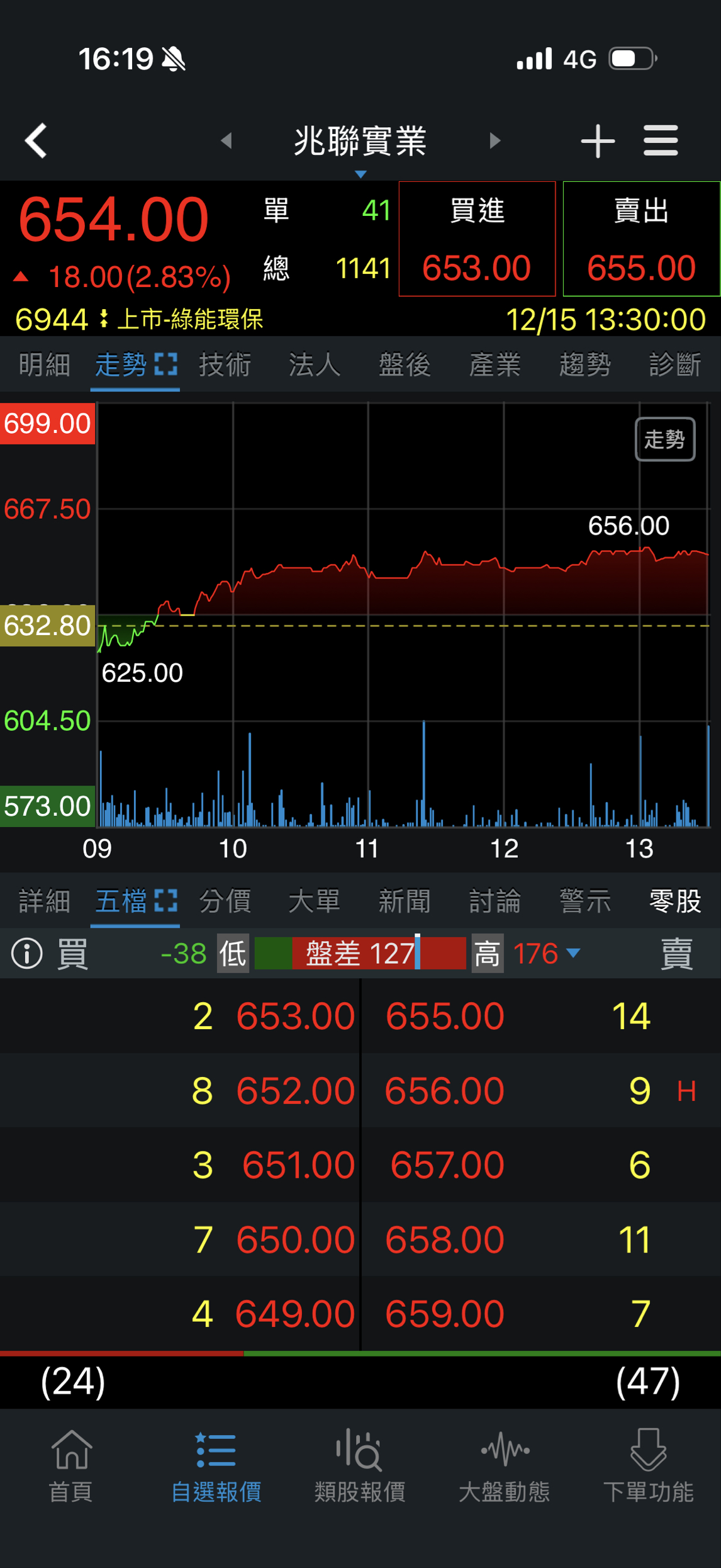Open the 新聞 news tab
This screenshot has height=1568, width=721.
click(x=405, y=901)
